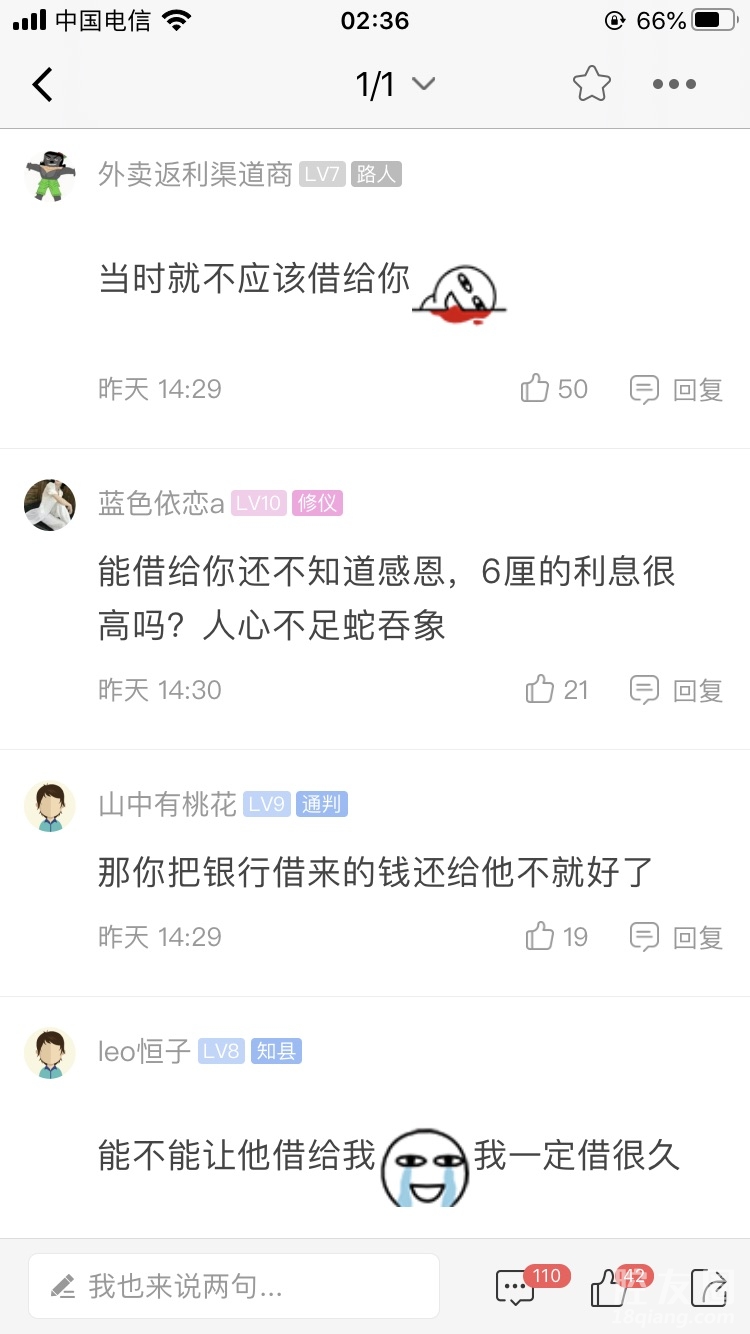Reply to 蓝色依恋a's comment

[677, 690]
